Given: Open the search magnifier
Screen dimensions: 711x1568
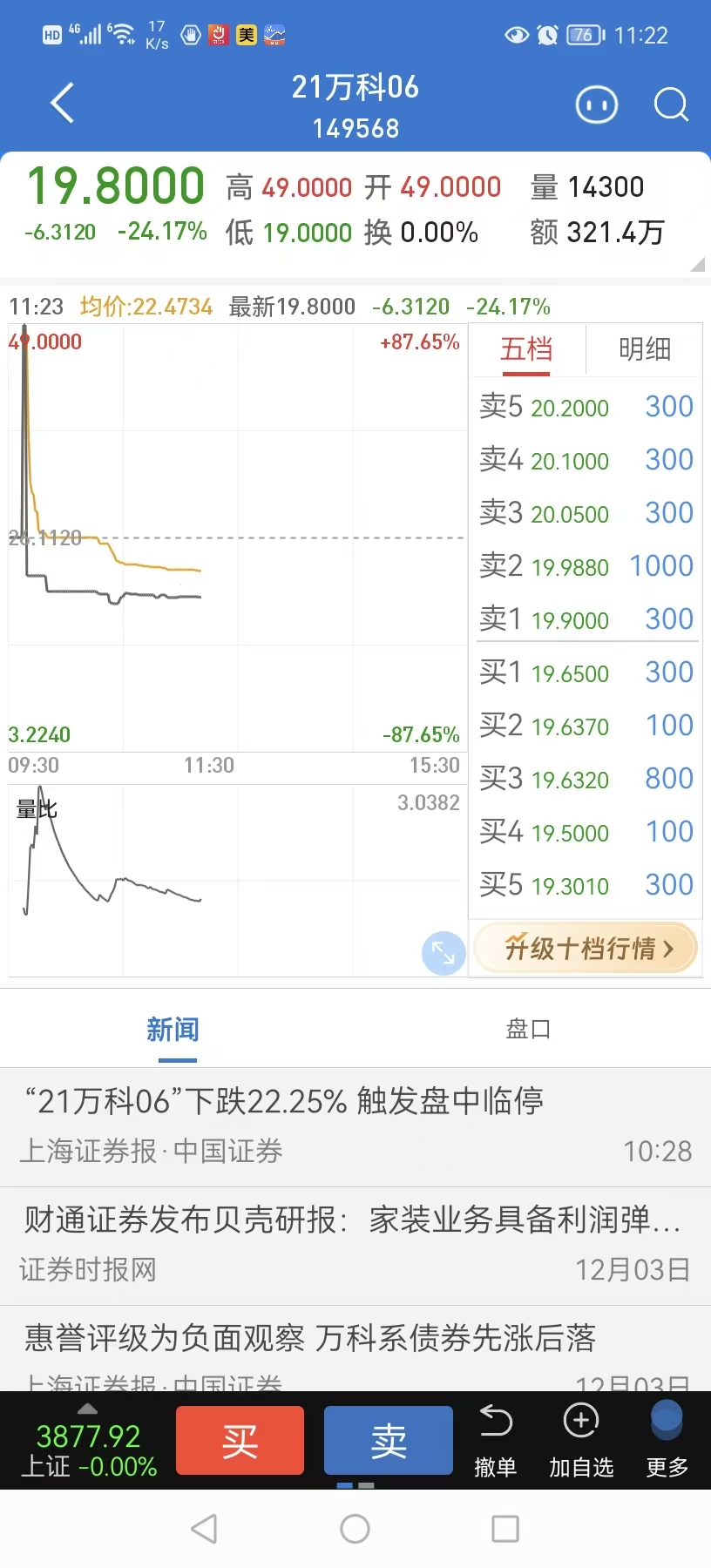Looking at the screenshot, I should coord(671,105).
